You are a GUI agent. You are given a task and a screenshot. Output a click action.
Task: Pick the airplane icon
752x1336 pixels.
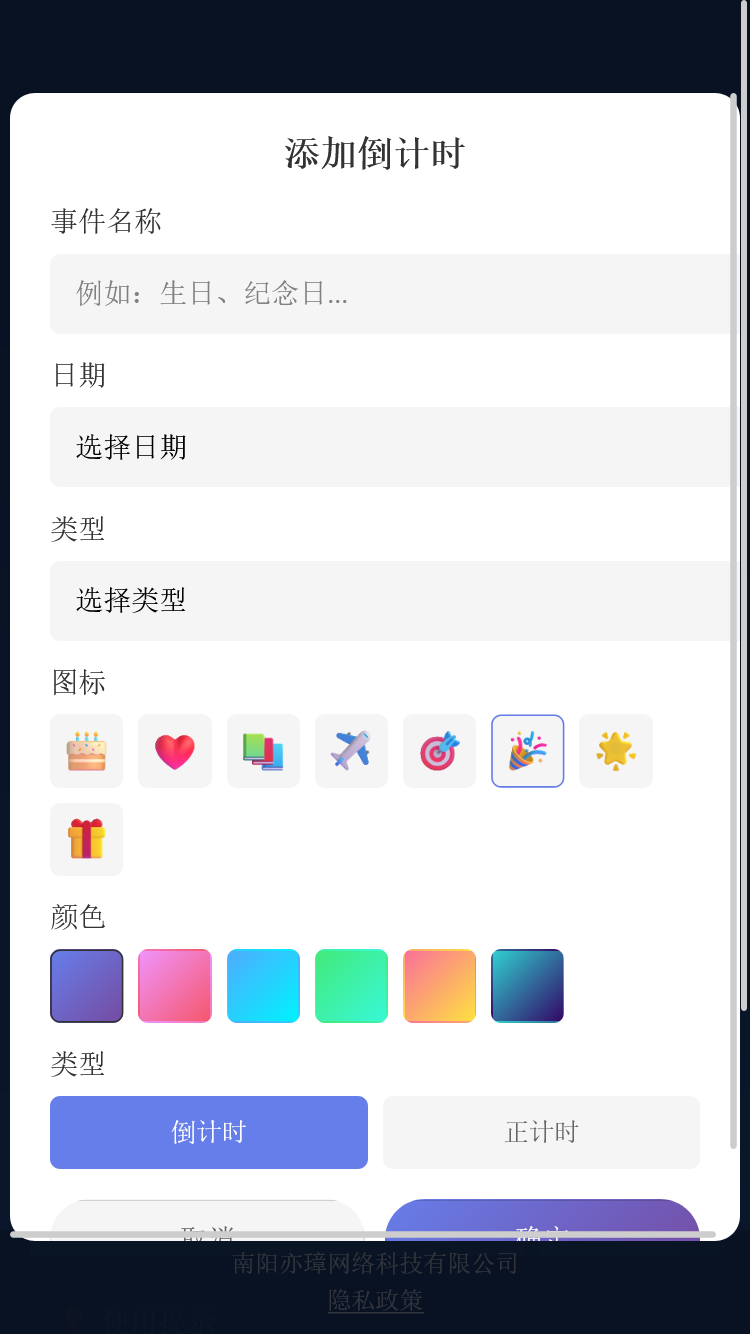coord(351,751)
